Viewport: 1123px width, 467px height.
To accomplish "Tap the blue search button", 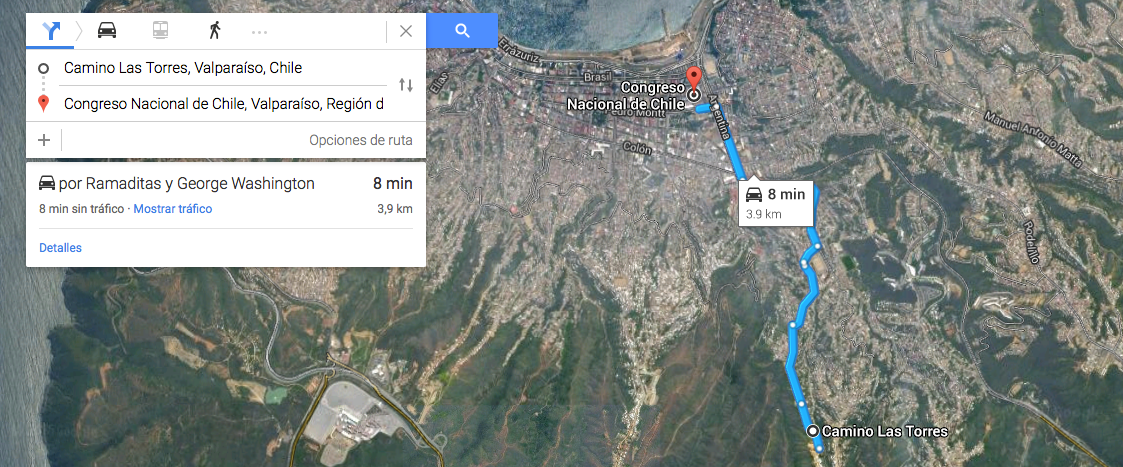I will click(x=462, y=31).
